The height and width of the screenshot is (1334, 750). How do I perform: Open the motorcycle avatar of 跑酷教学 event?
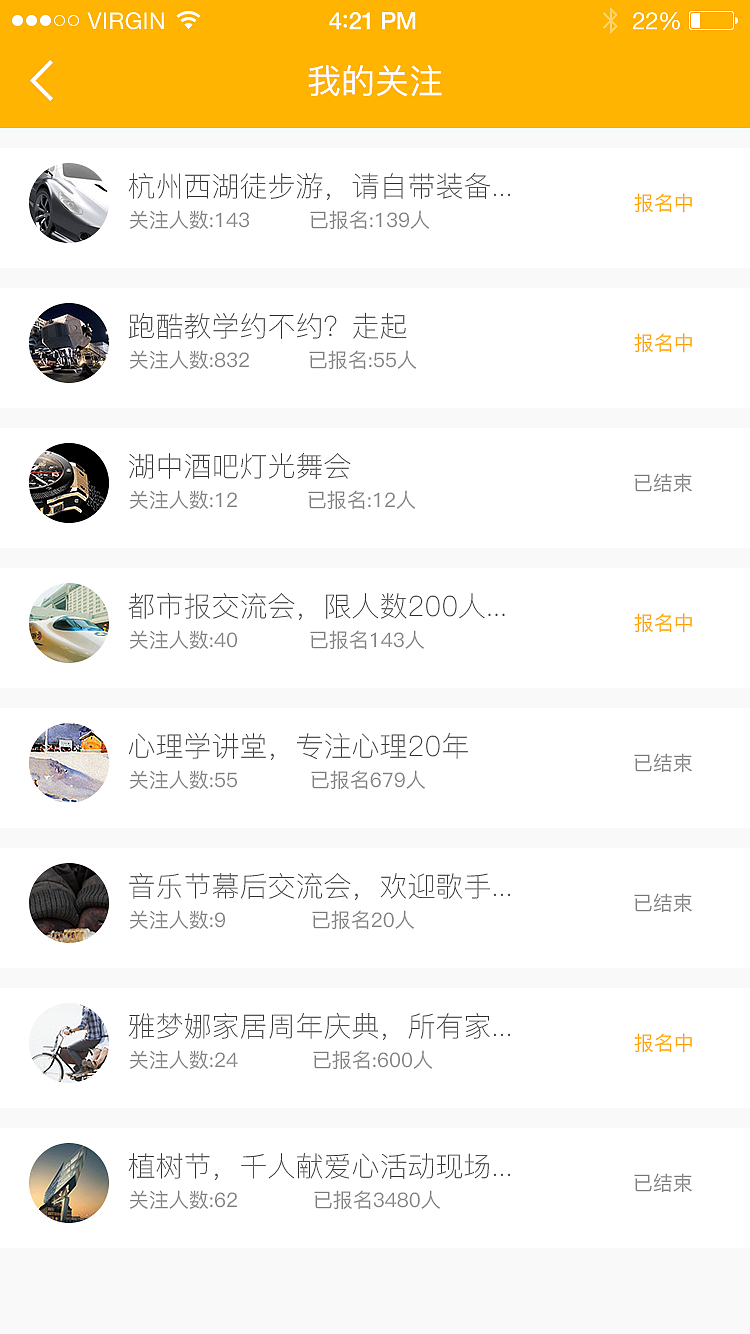coord(68,343)
